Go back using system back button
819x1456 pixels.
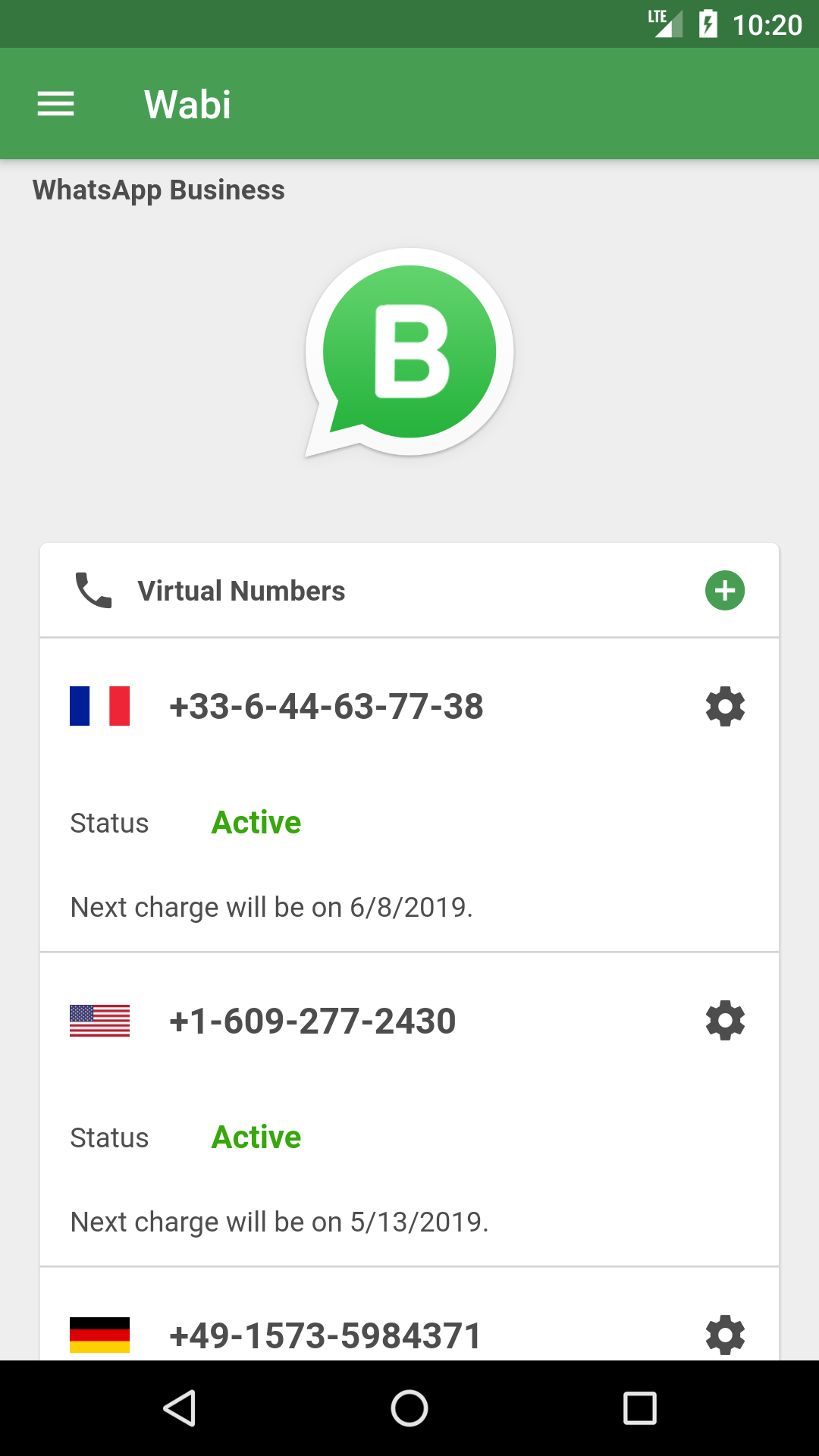click(180, 1408)
